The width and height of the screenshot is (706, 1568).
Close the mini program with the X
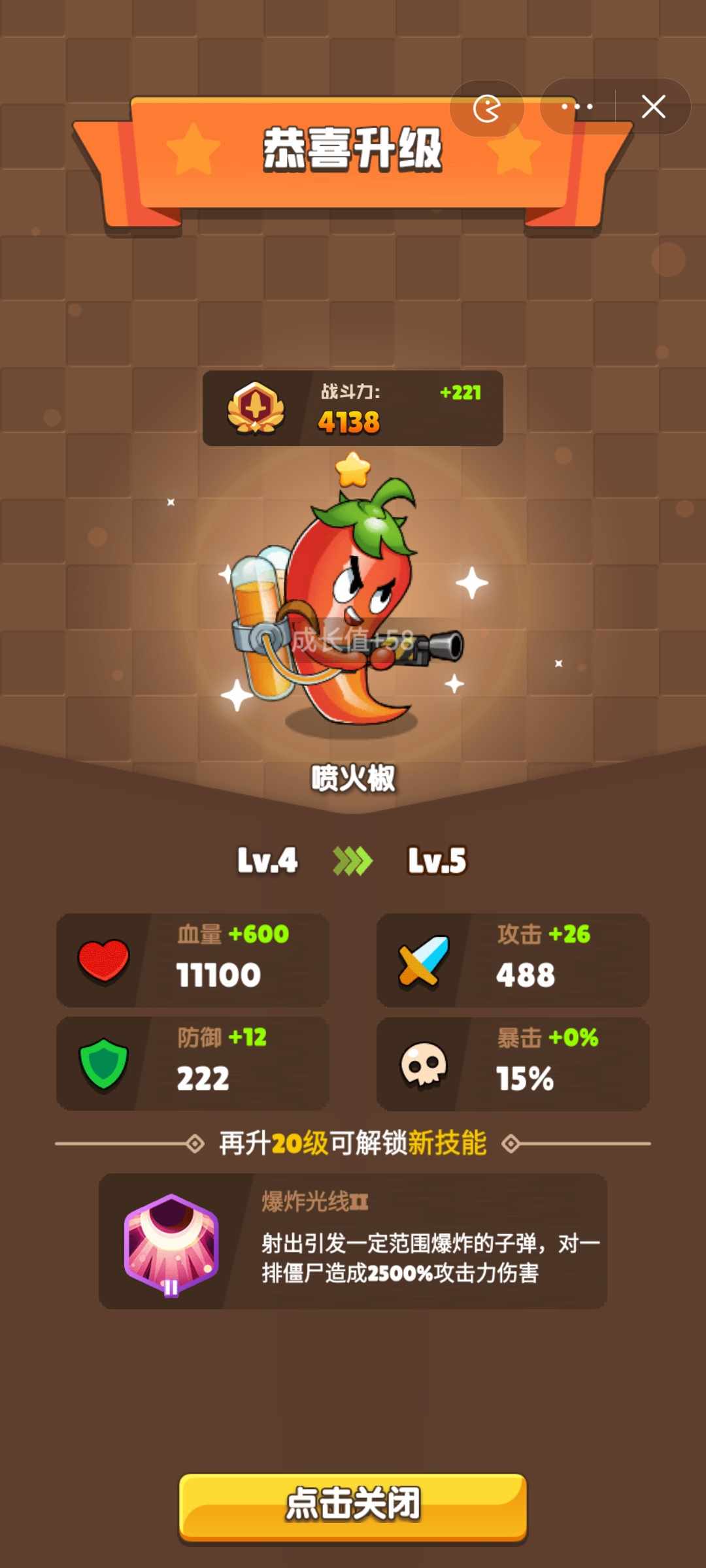tap(654, 106)
